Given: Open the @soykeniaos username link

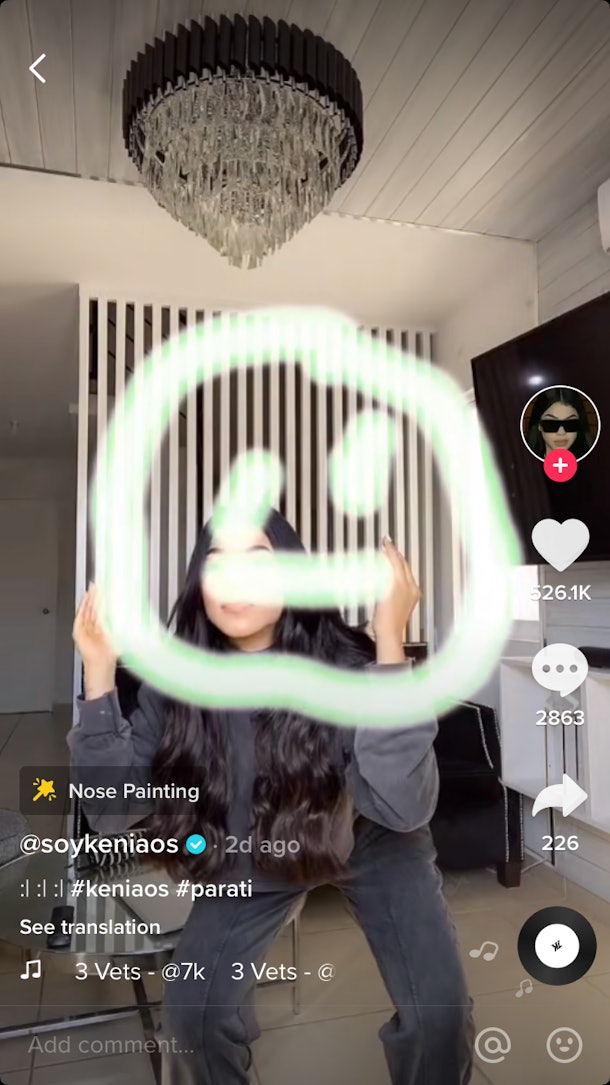Looking at the screenshot, I should [99, 844].
